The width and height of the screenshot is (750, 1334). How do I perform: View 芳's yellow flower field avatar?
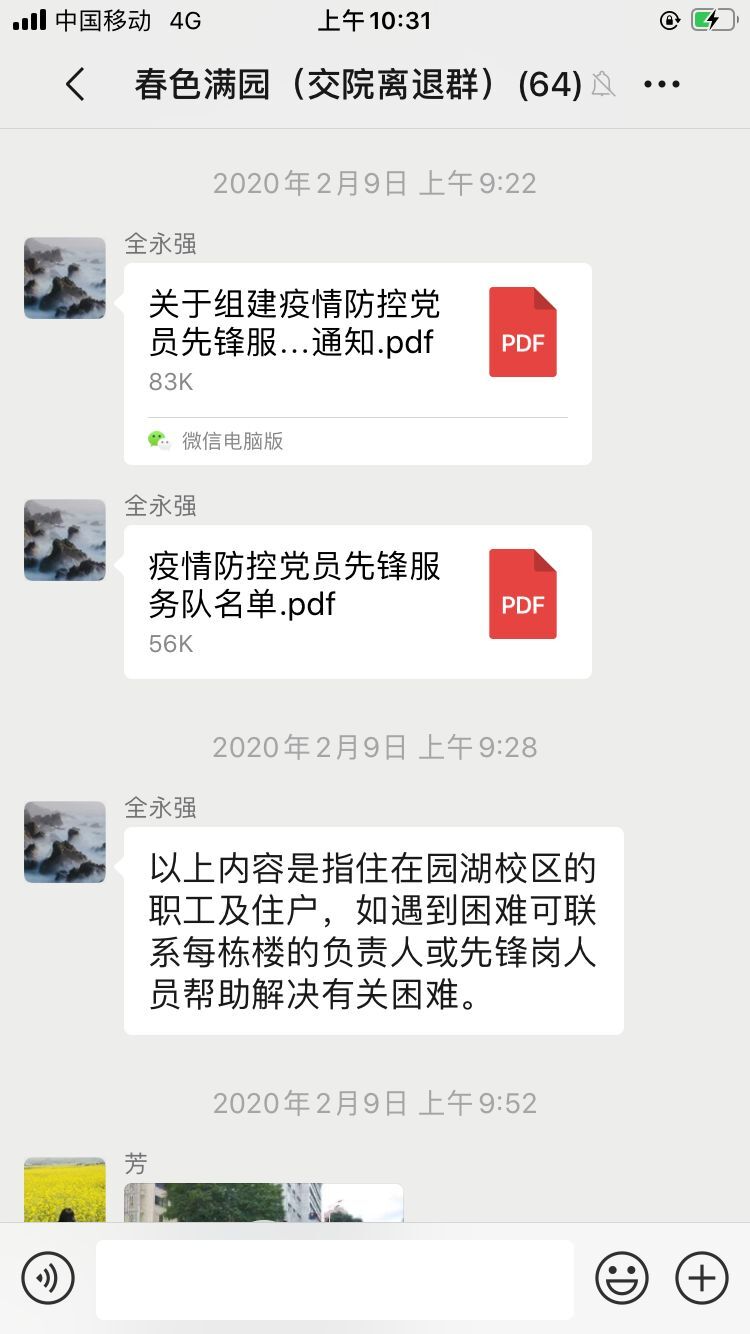[65, 1190]
